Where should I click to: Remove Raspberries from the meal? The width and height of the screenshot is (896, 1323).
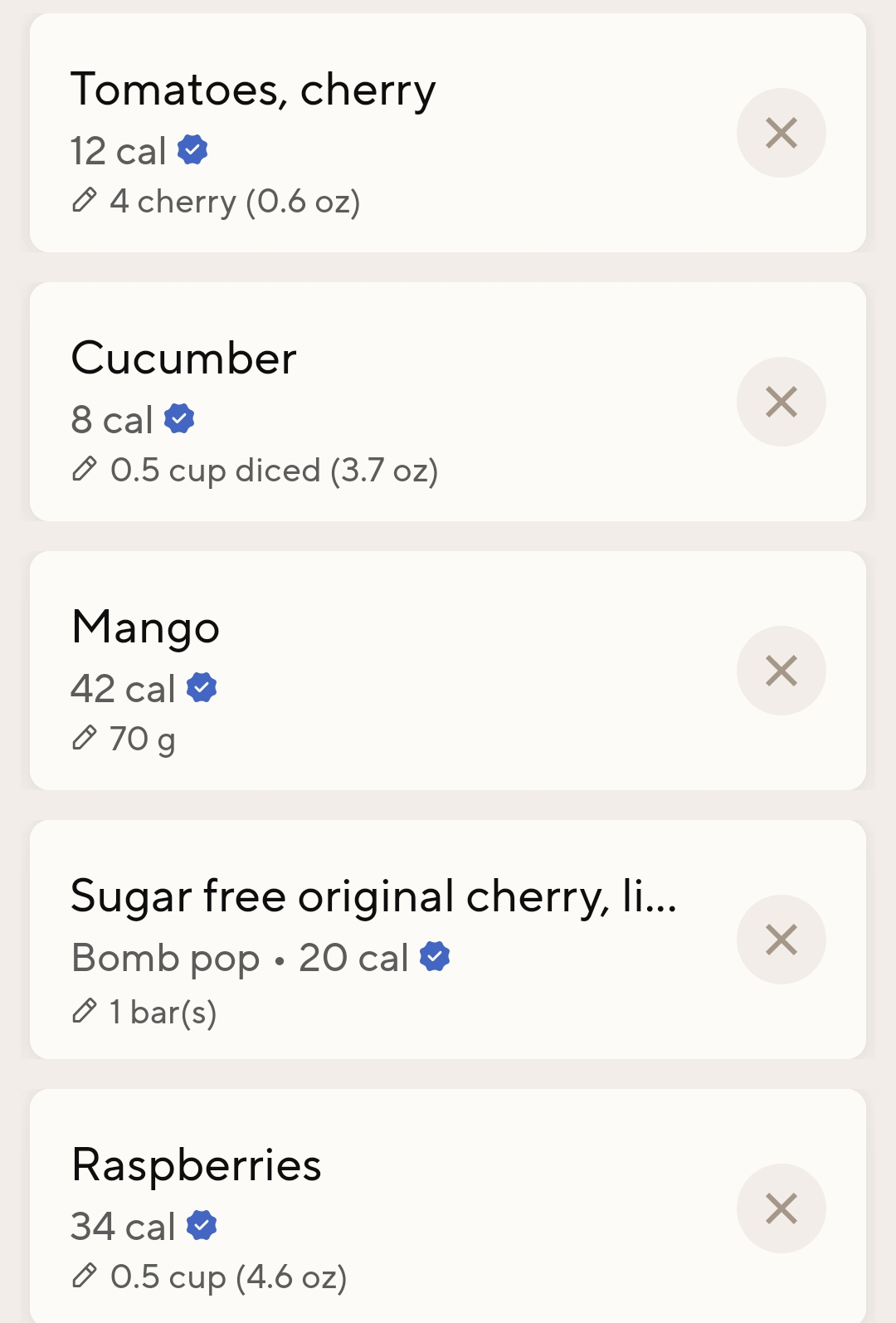781,1208
